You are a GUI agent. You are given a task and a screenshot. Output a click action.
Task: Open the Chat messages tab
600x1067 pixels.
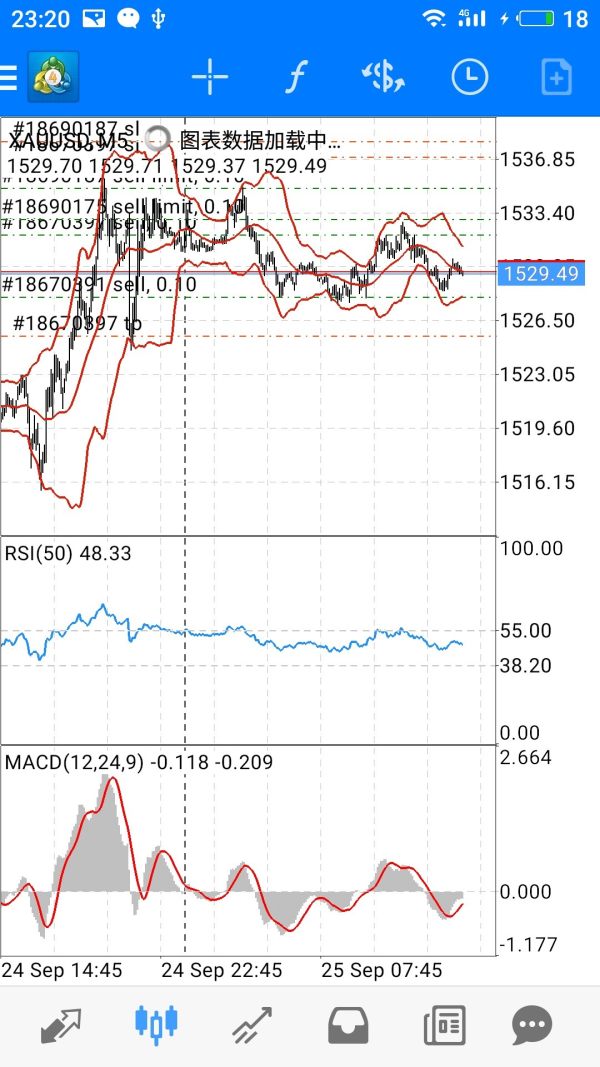pyautogui.click(x=532, y=1025)
